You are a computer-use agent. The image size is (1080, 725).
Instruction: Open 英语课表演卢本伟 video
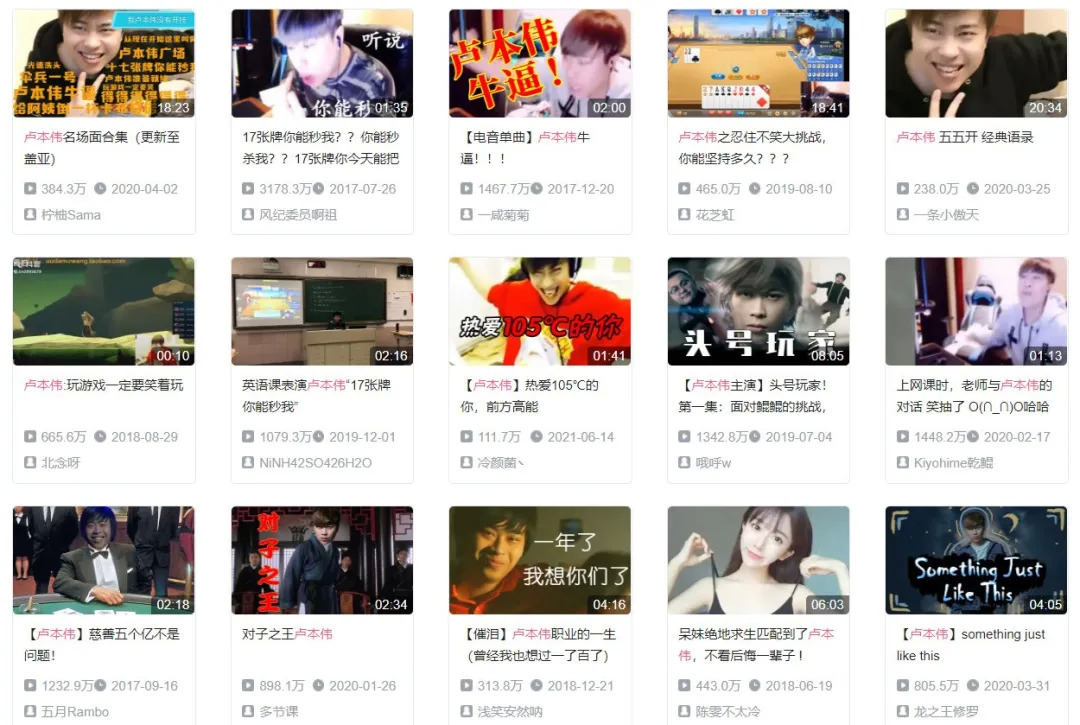[321, 312]
